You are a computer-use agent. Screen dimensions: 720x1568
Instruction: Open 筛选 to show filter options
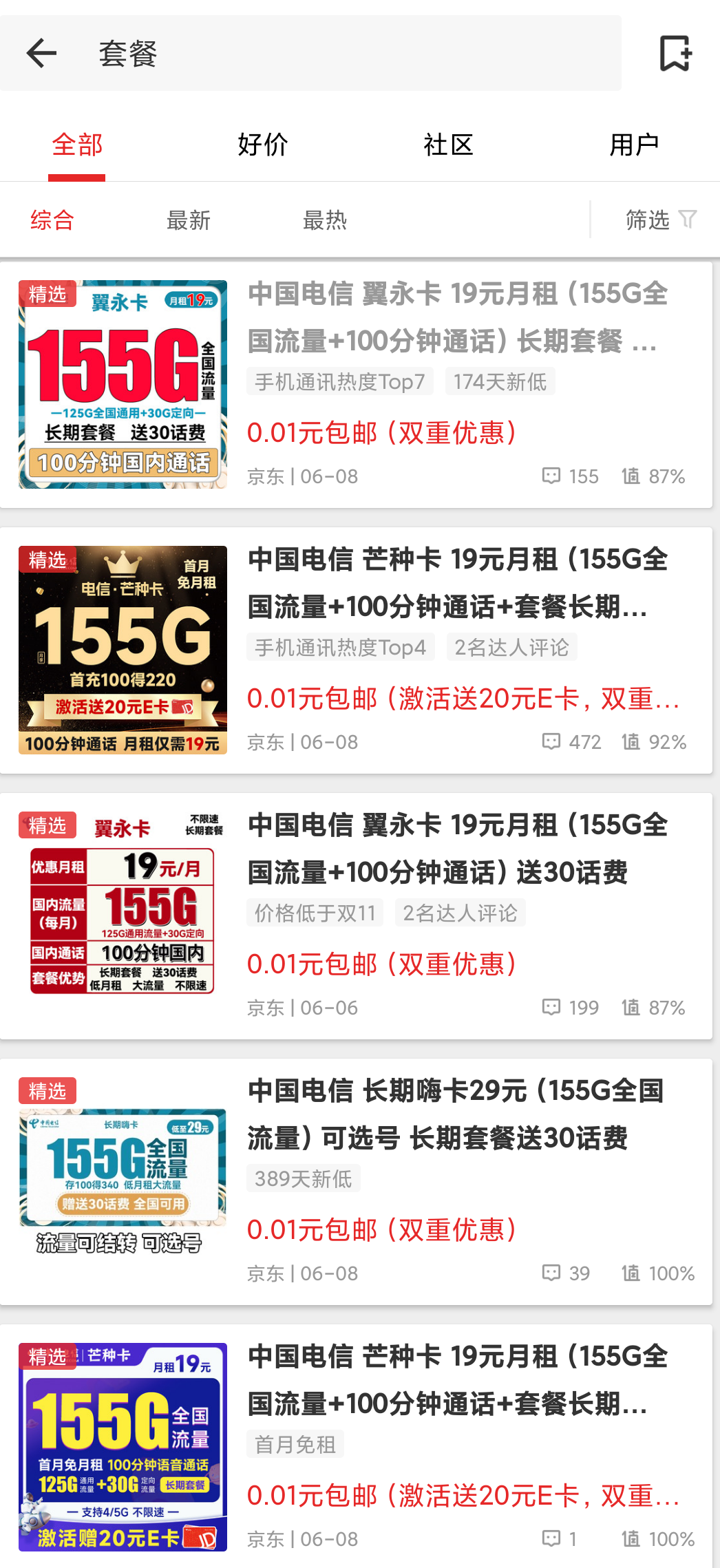click(x=648, y=219)
